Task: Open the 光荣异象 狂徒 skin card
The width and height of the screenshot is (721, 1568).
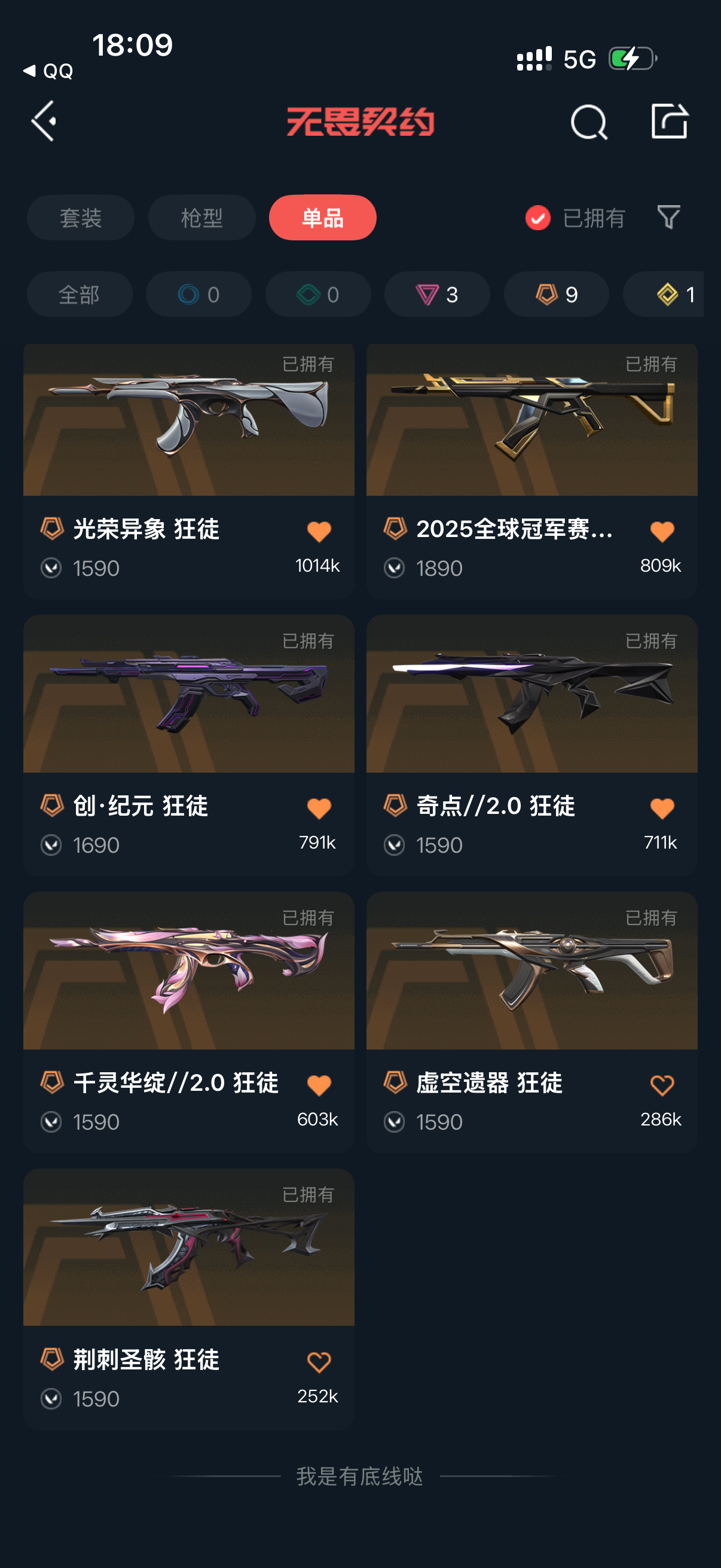Action: coord(188,472)
